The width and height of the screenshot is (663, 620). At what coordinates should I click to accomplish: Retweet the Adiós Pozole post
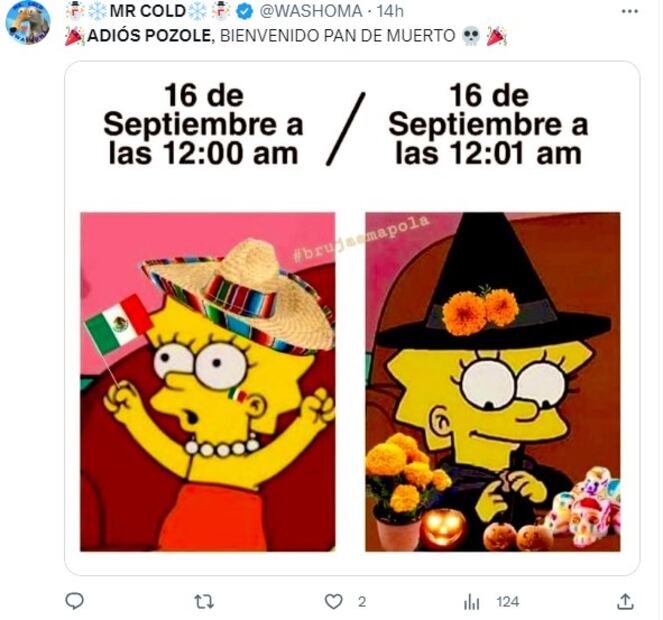203,601
